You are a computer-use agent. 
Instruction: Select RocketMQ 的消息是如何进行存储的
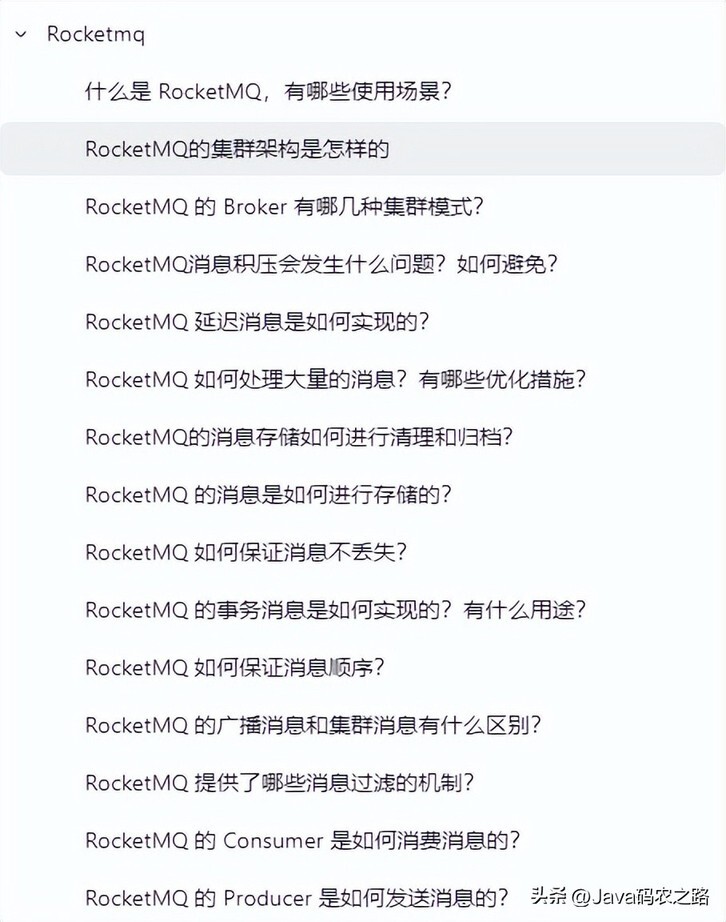click(269, 494)
